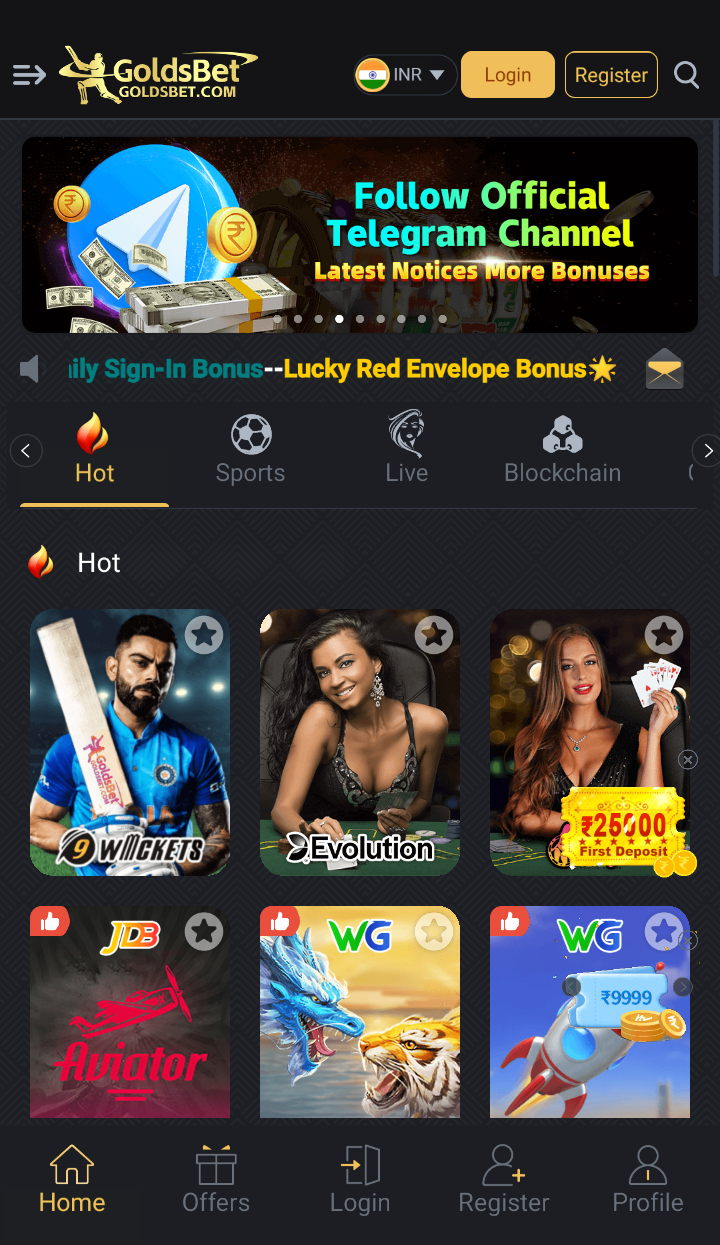
Task: Select the fourth carousel indicator dot
Action: click(339, 318)
